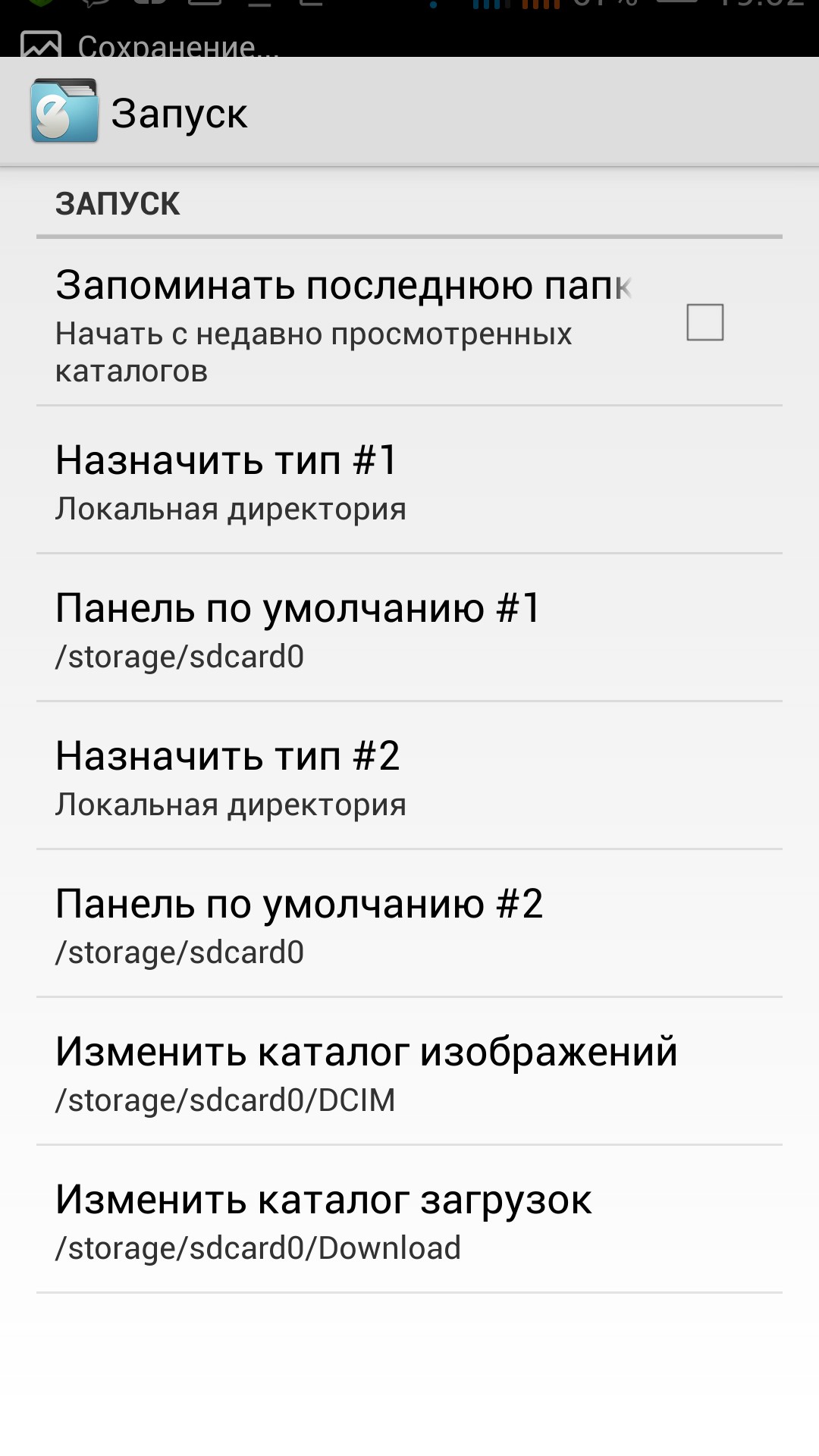Tap the Запуск app icon to go back
819x1456 pixels.
point(64,111)
